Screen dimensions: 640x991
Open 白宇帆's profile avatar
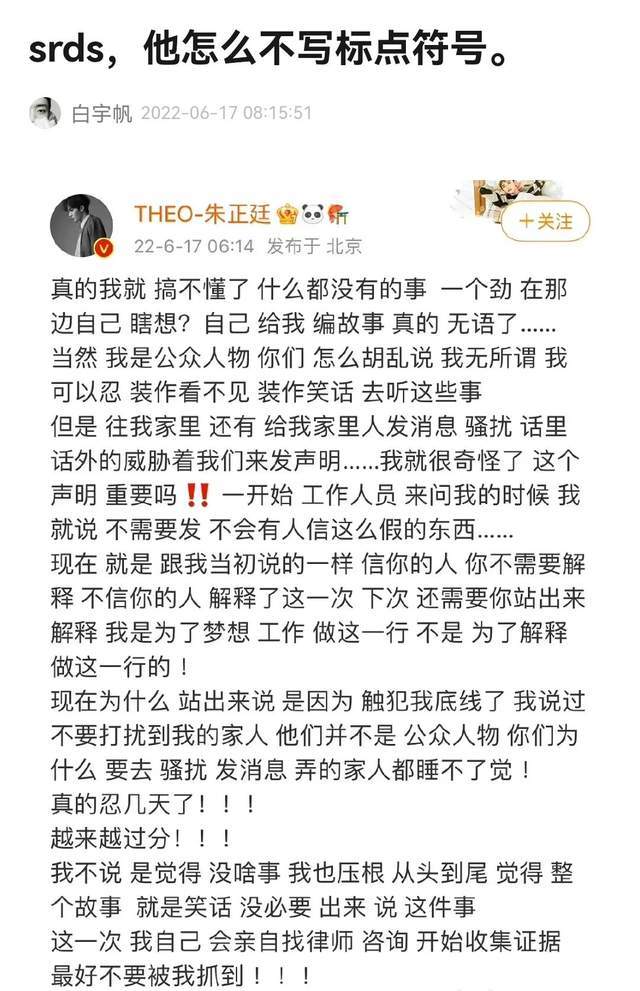click(45, 113)
